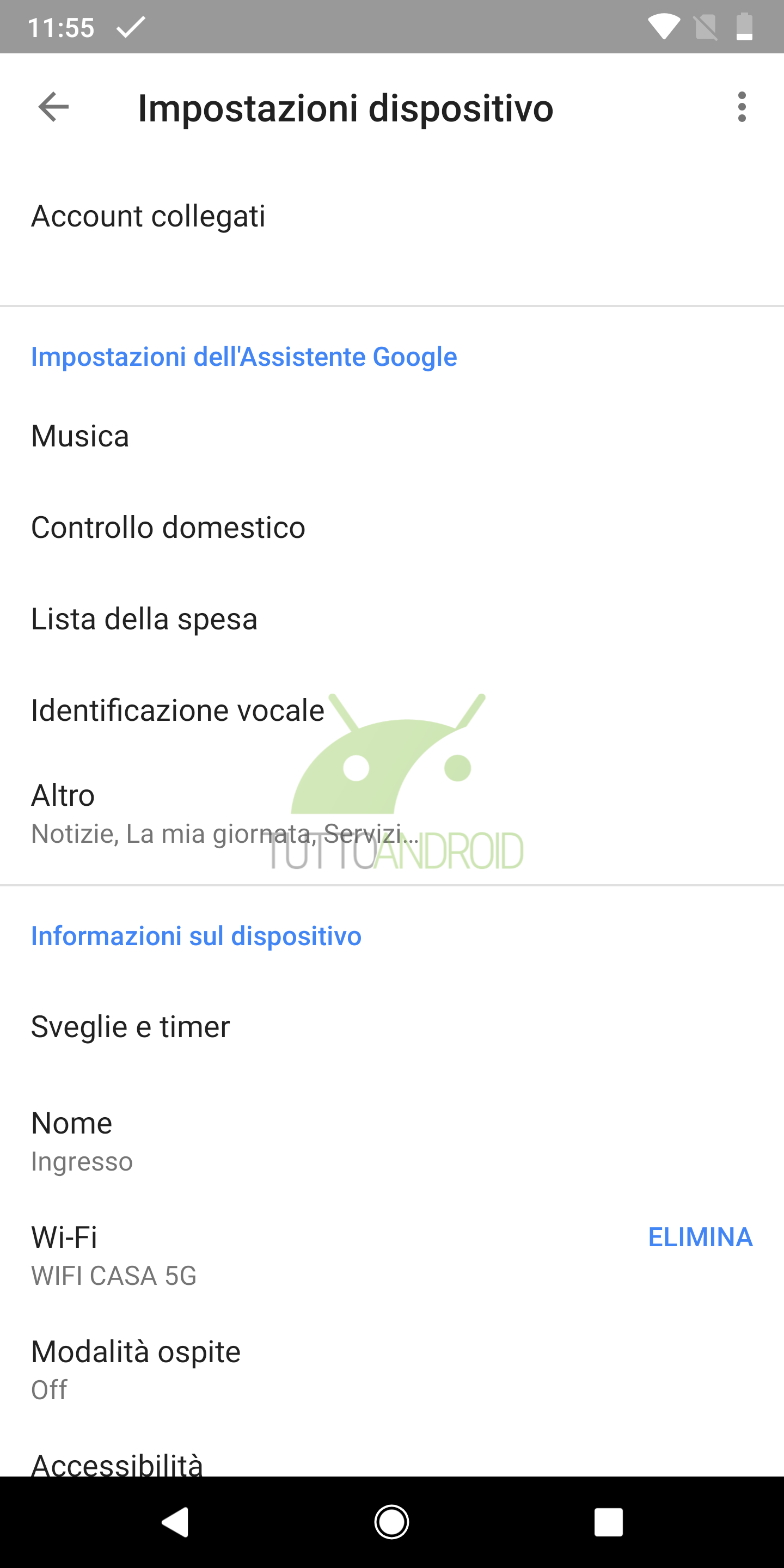Tap the system home button
This screenshot has height=1568, width=784.
click(391, 1522)
